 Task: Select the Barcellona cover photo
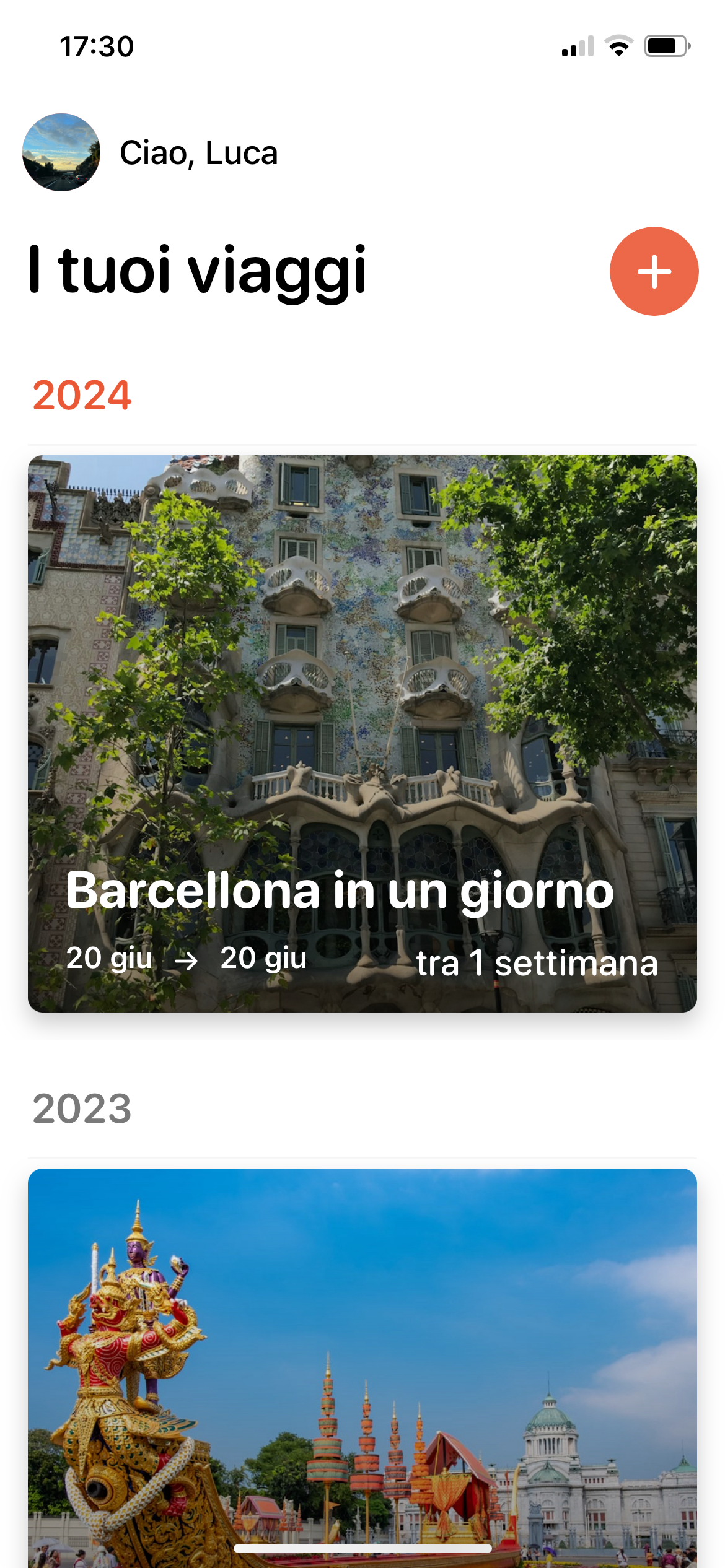tap(362, 650)
